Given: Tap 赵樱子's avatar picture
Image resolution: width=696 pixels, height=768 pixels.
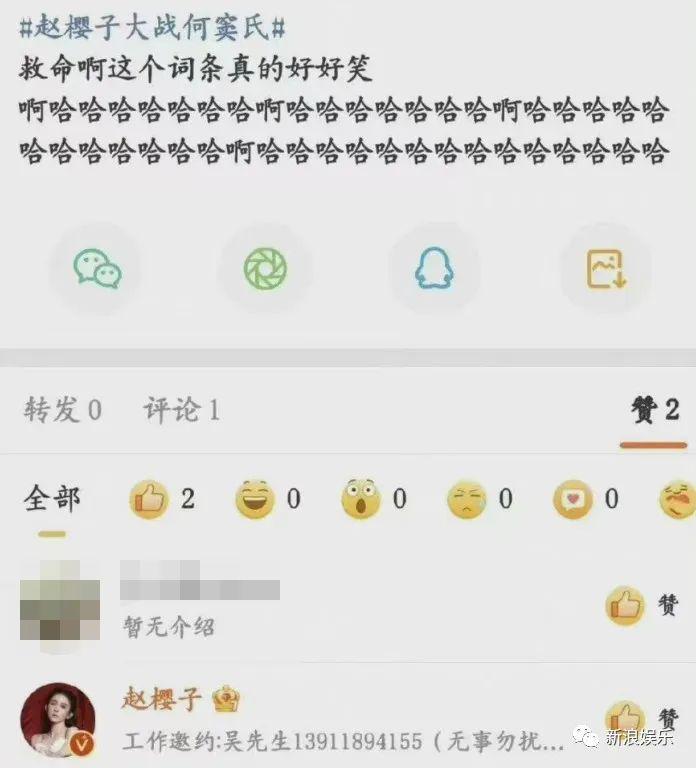Looking at the screenshot, I should 58,720.
